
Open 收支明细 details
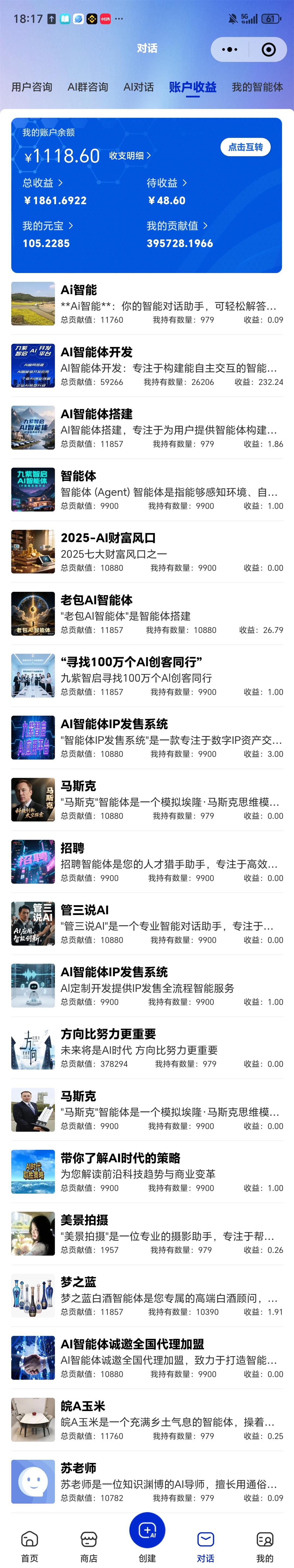(x=130, y=156)
